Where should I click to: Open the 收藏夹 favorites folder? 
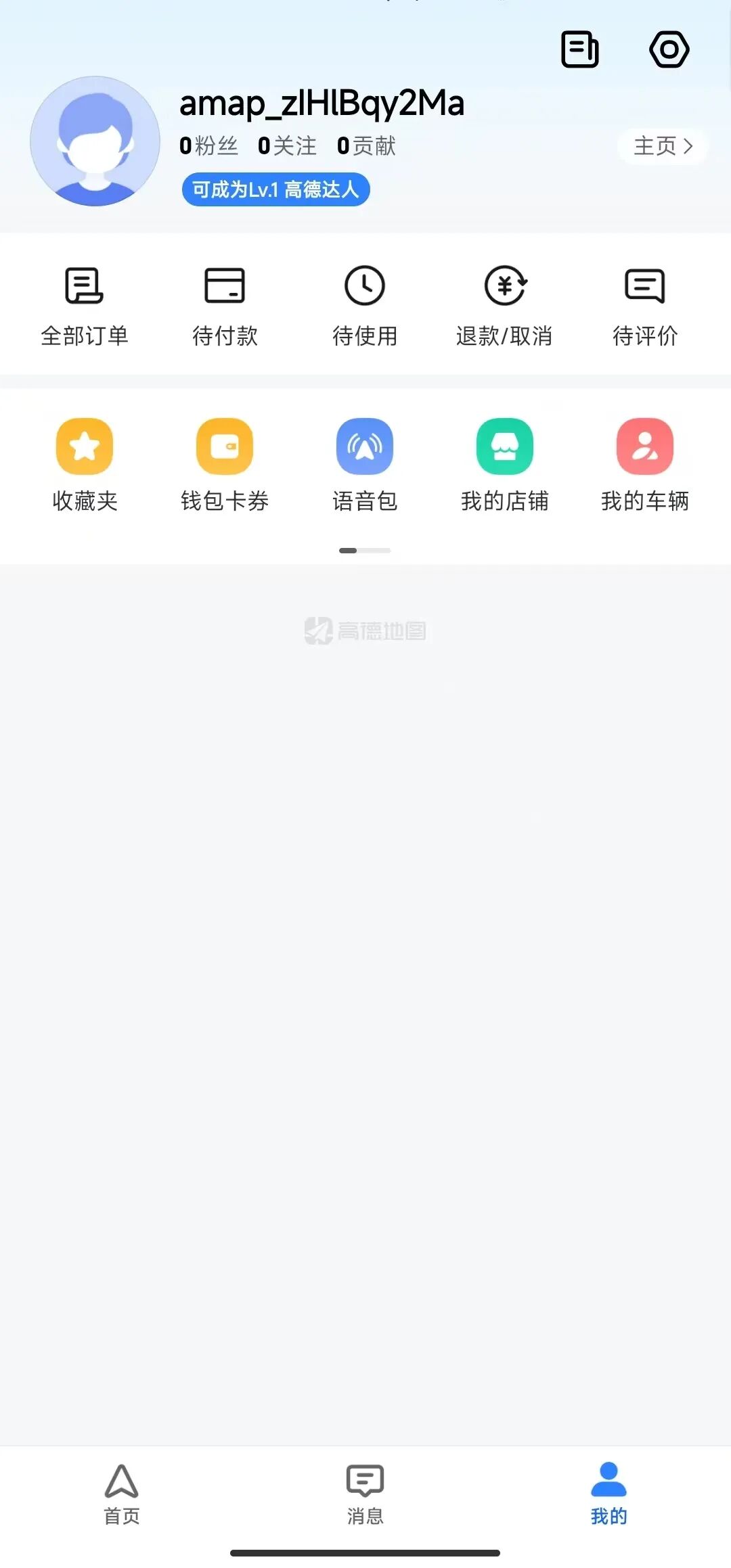tap(85, 467)
